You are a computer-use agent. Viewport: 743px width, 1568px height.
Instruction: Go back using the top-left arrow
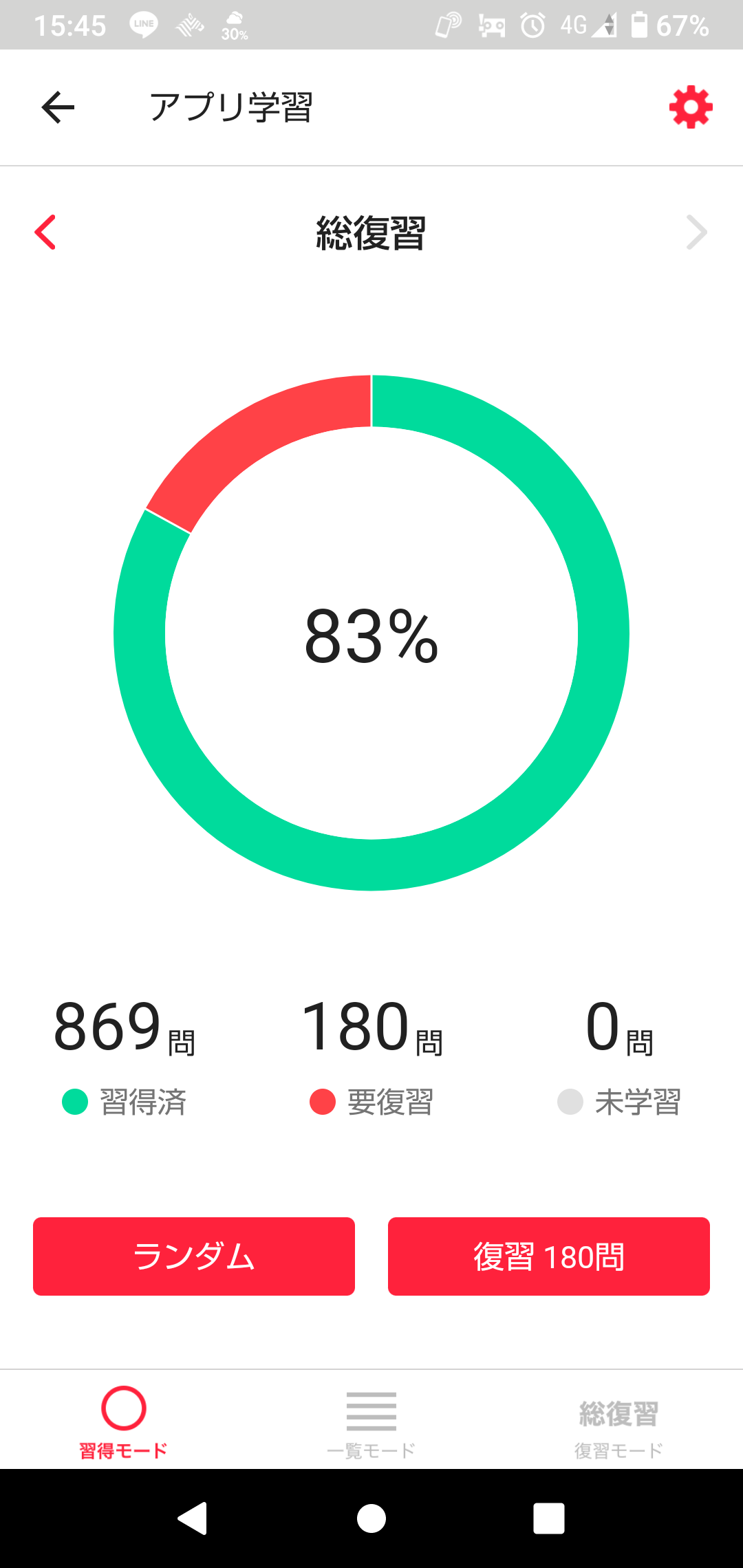(58, 107)
